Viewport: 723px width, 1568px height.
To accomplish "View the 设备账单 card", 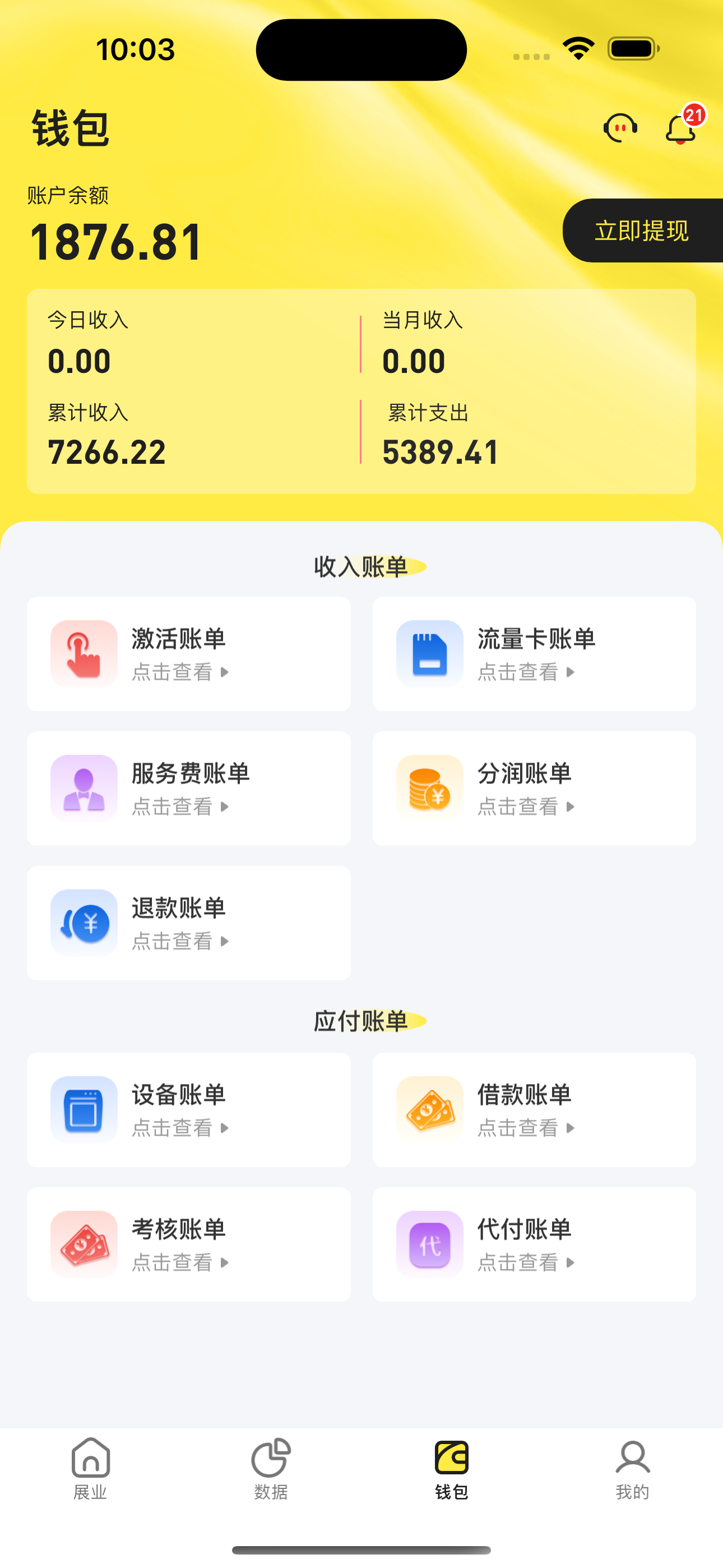I will tap(189, 1110).
